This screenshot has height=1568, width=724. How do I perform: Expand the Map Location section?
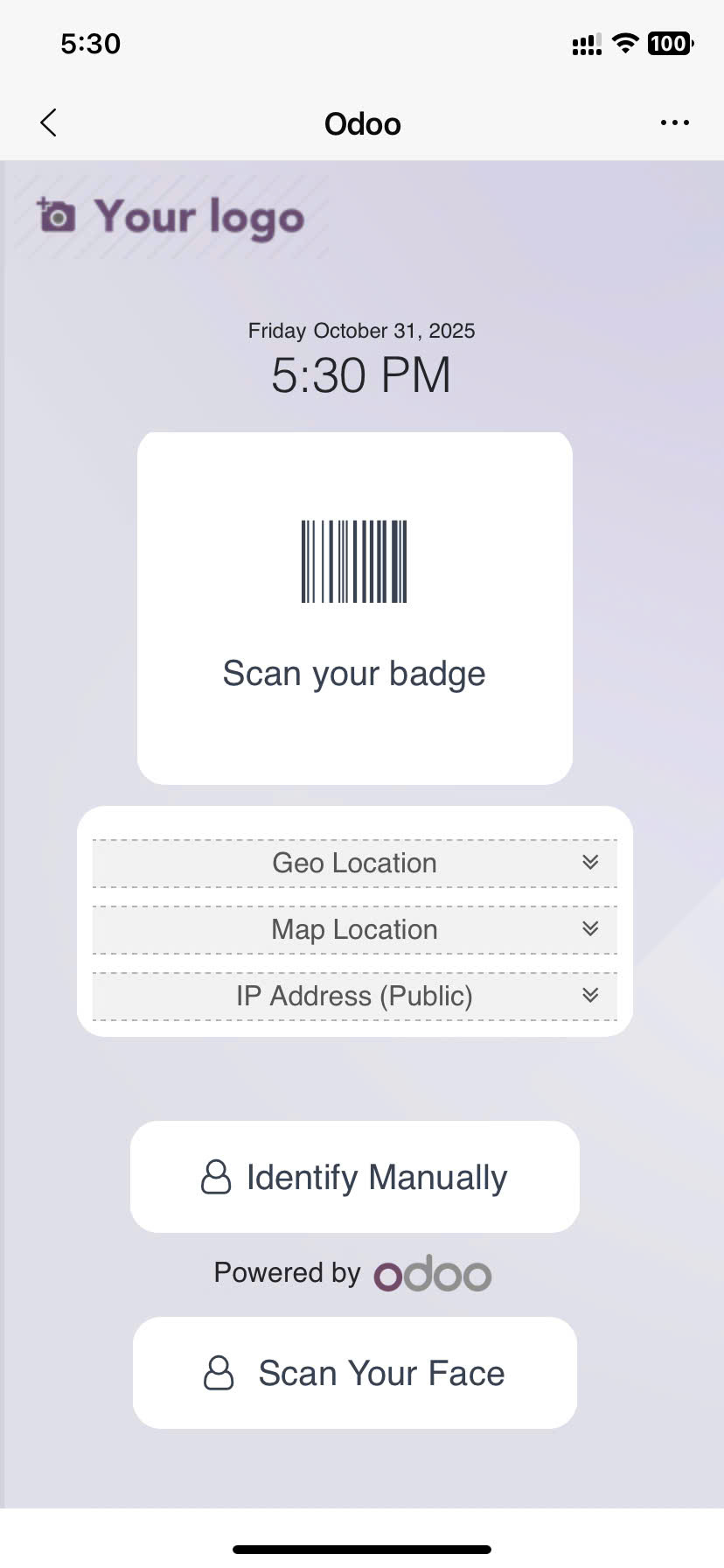(354, 929)
